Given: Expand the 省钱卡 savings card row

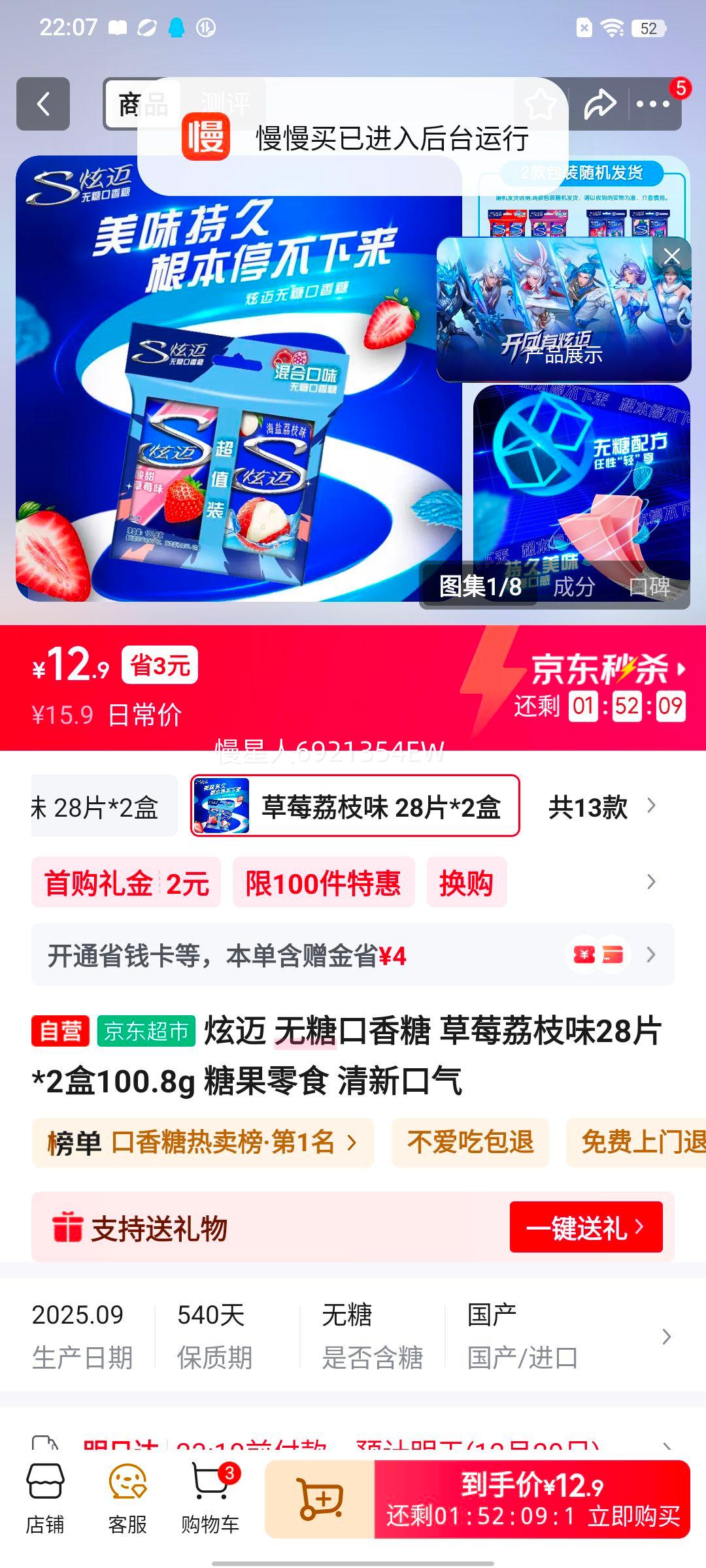Looking at the screenshot, I should click(x=353, y=955).
